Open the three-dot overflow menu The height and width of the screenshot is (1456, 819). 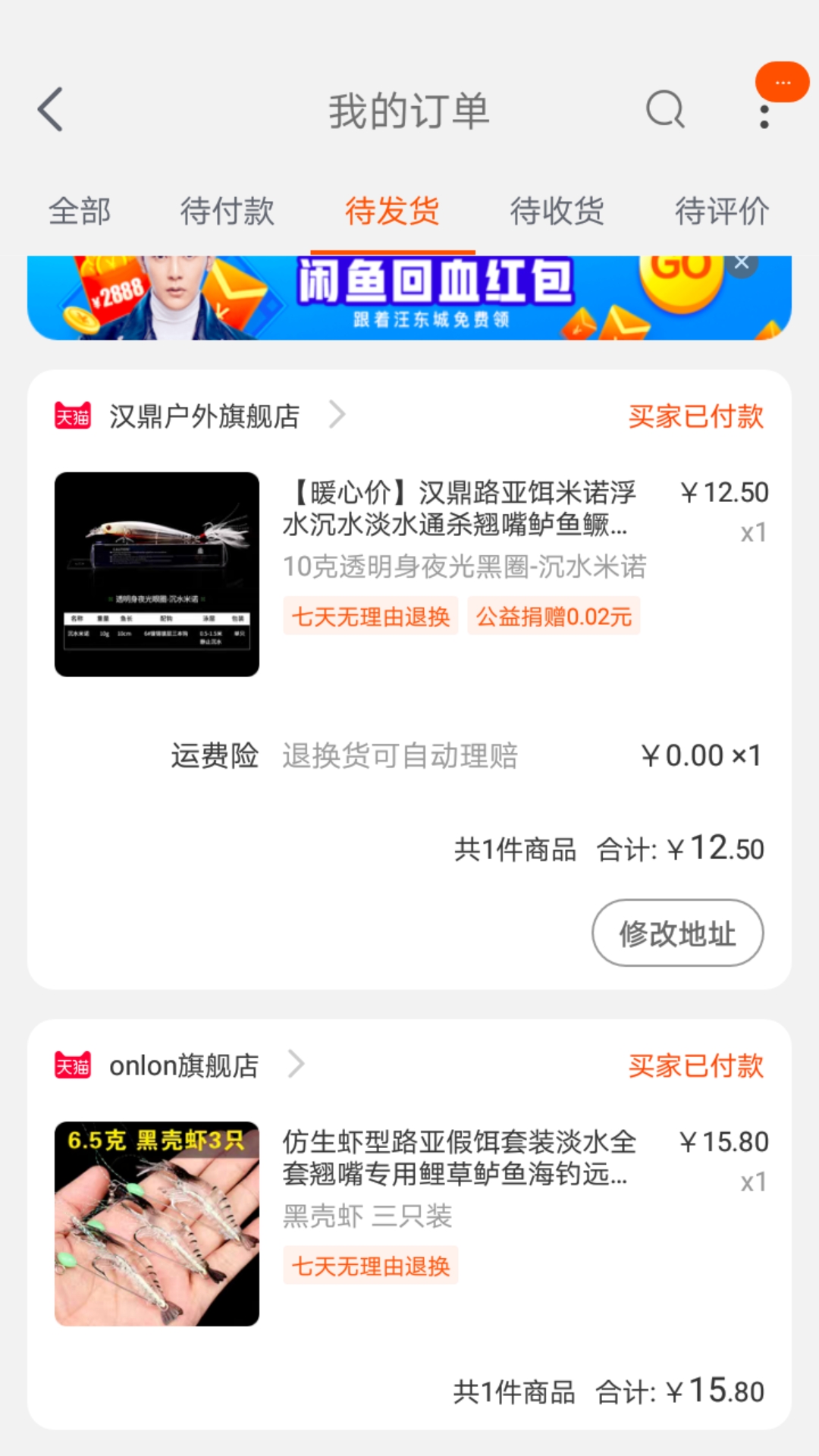coord(764,116)
